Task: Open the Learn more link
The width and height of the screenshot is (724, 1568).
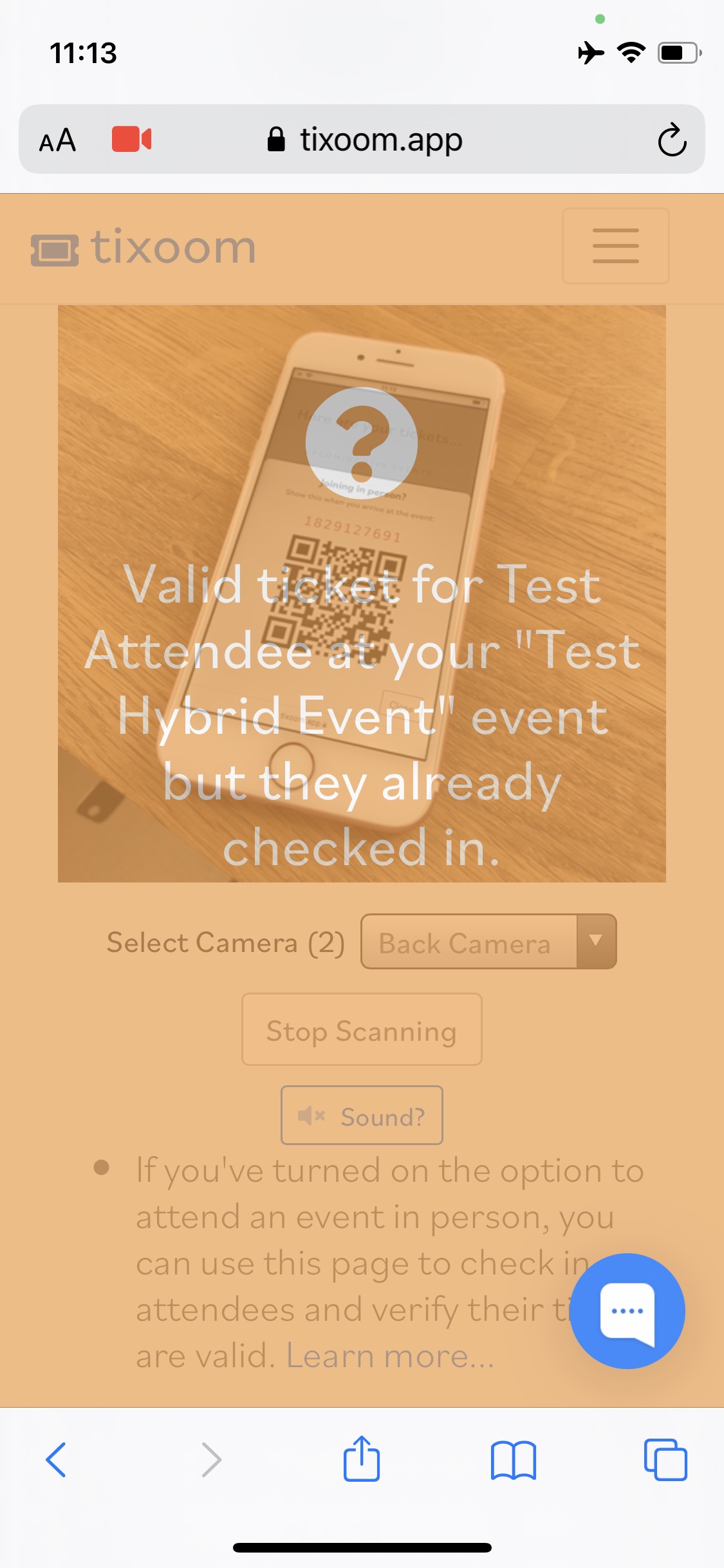Action: pyautogui.click(x=390, y=1356)
